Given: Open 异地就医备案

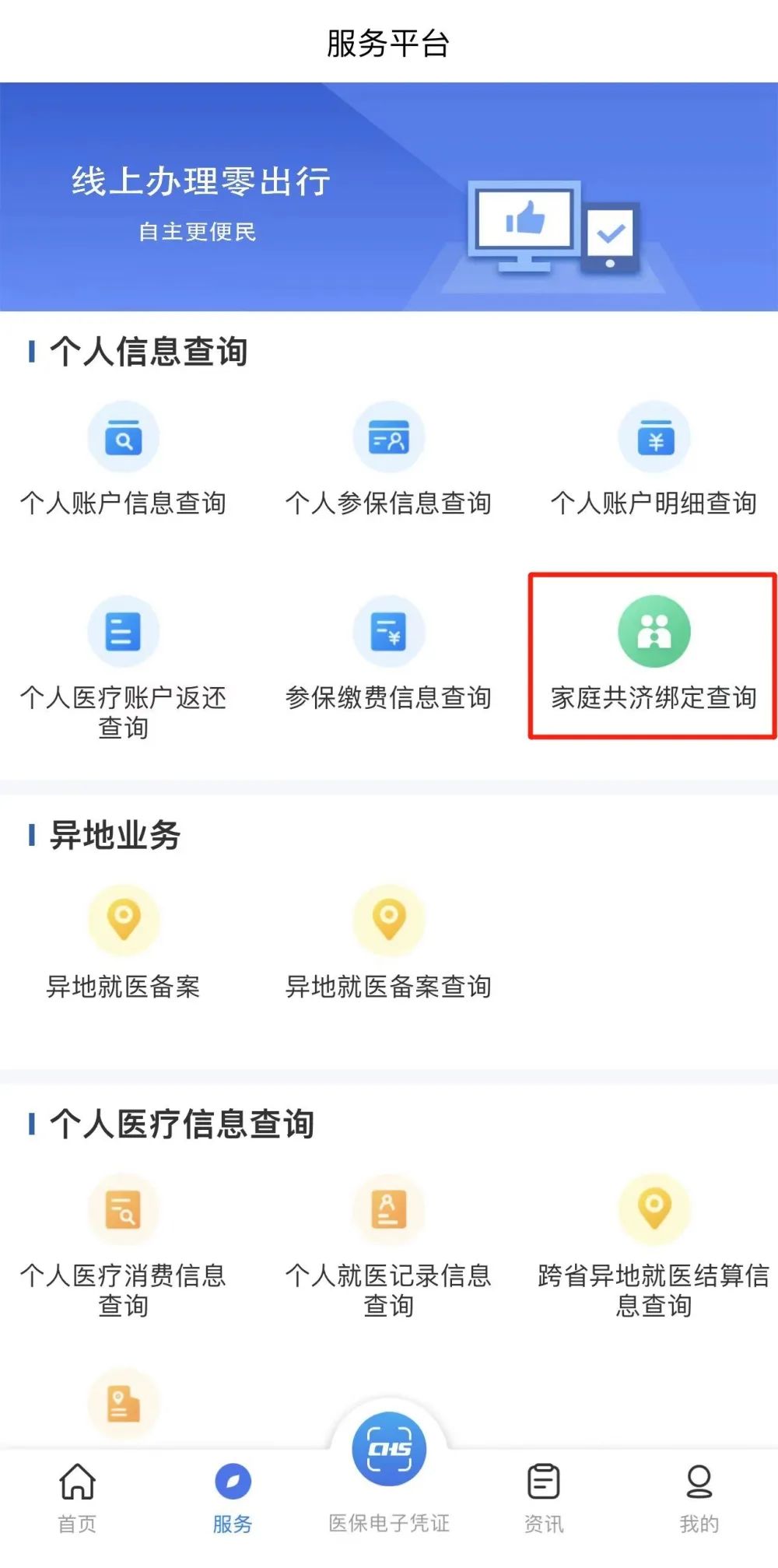Looking at the screenshot, I should pyautogui.click(x=123, y=943).
